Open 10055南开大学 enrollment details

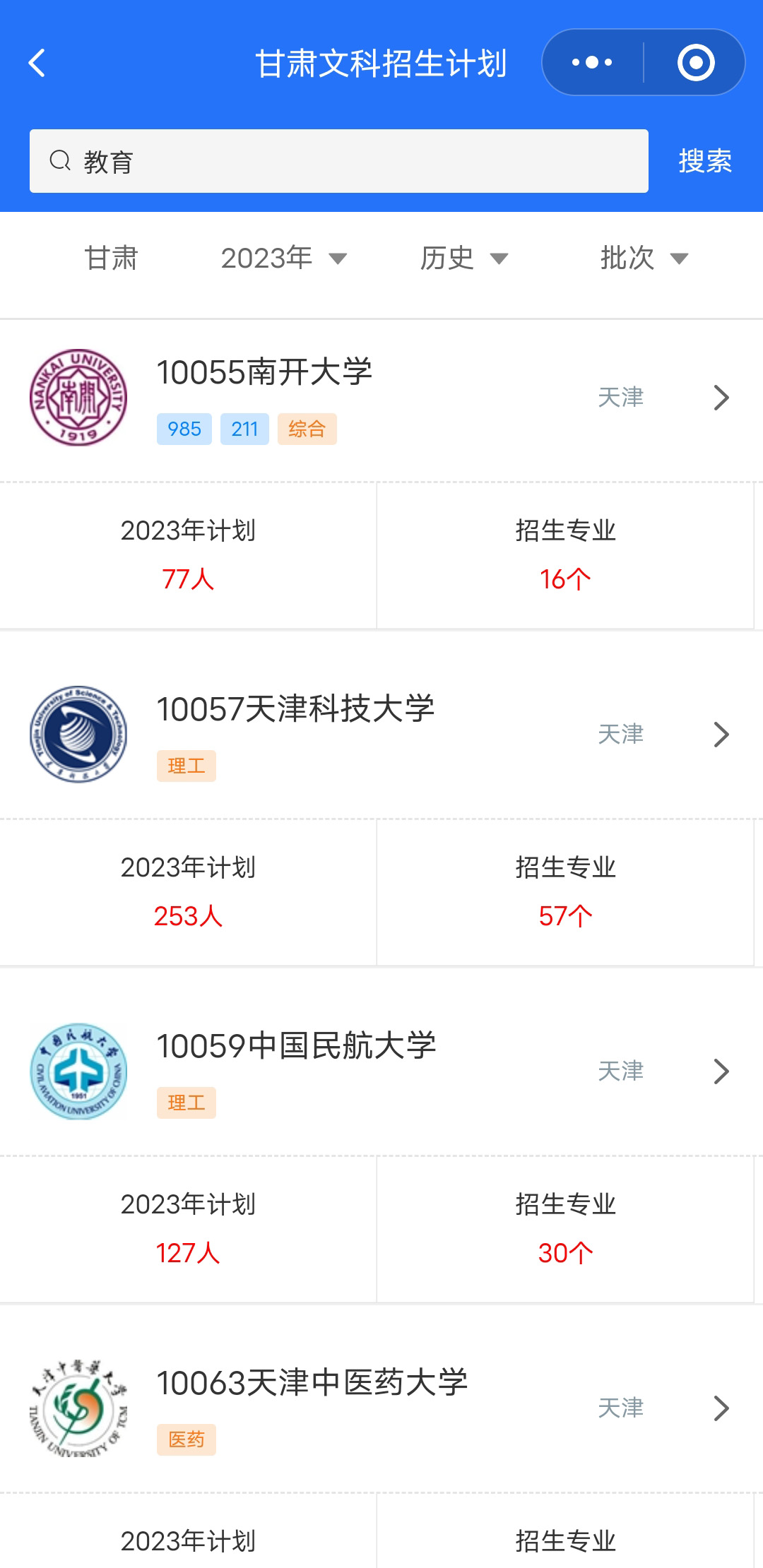381,398
